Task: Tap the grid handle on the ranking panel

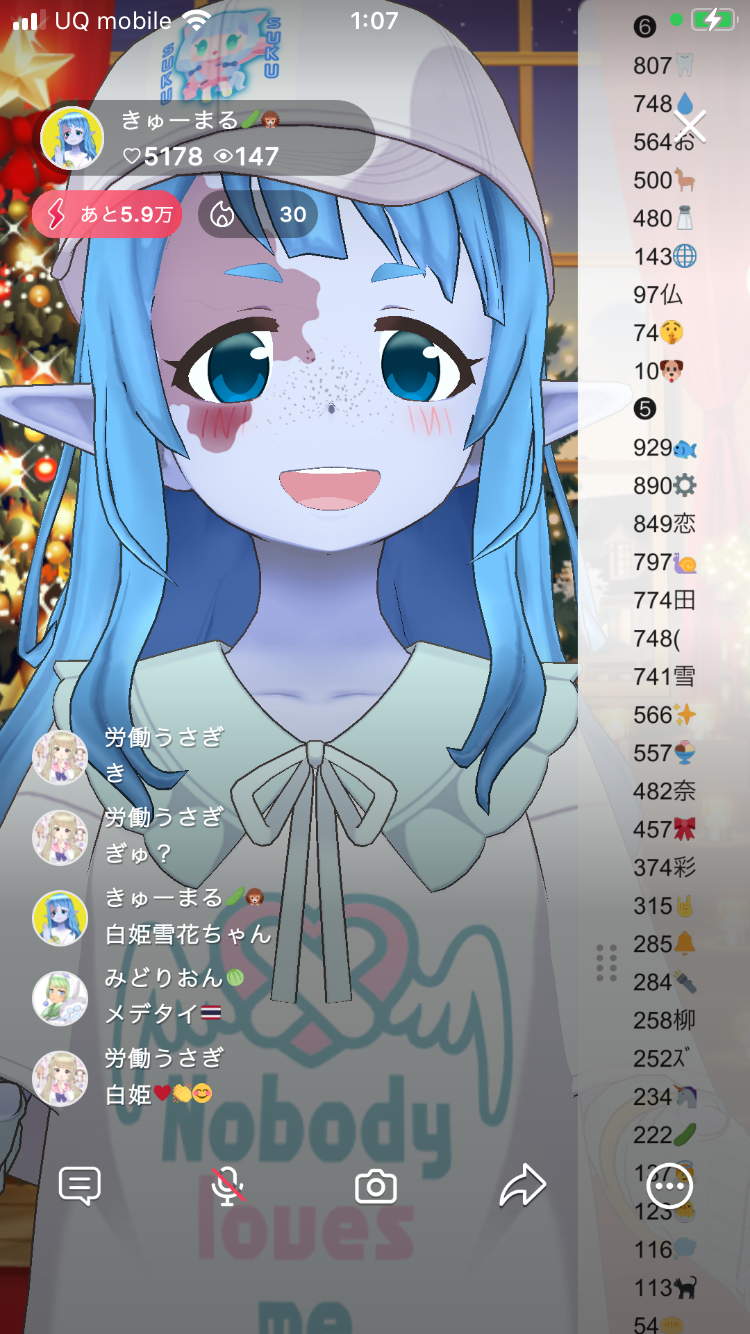Action: click(x=606, y=962)
